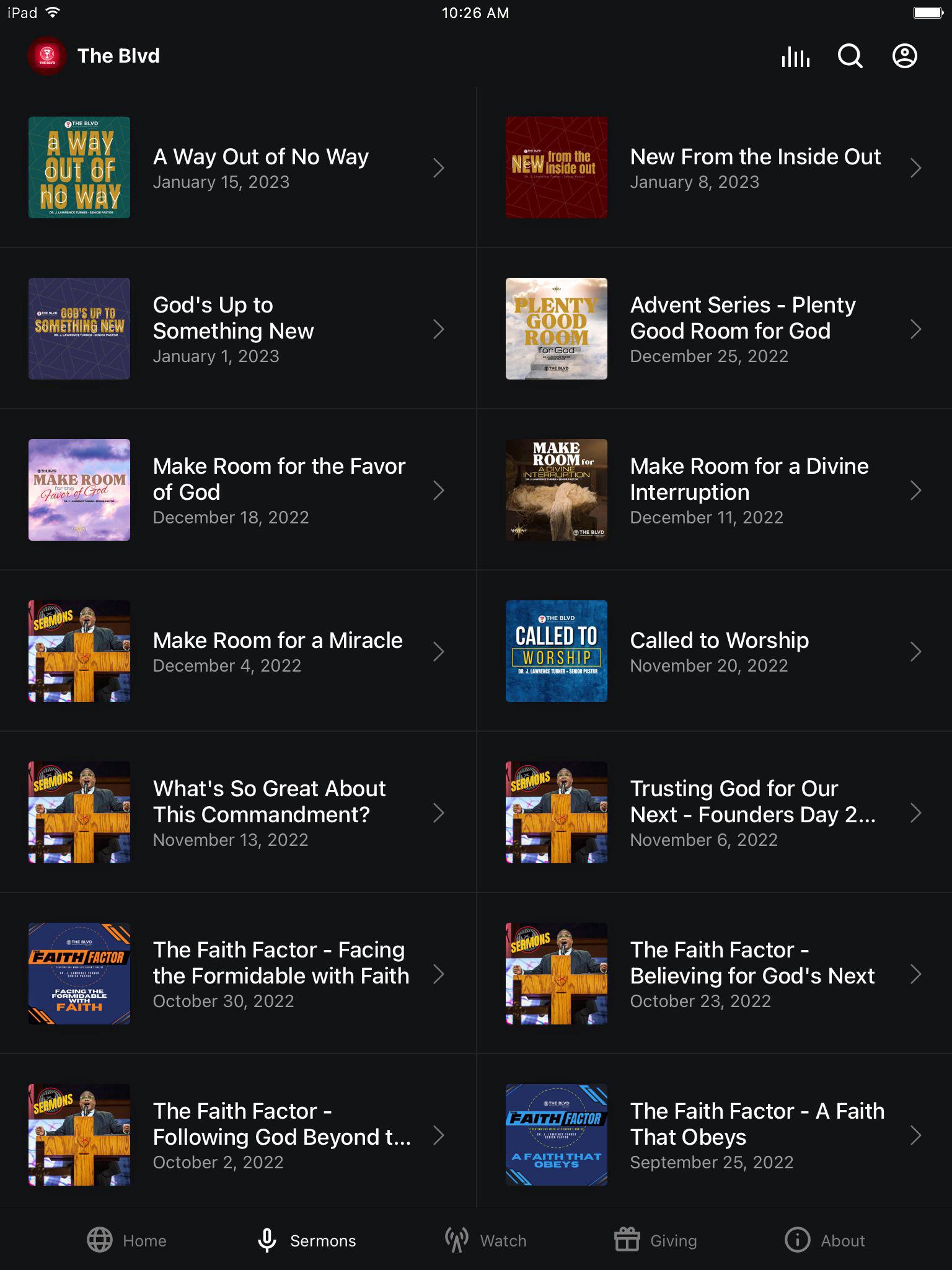Screen dimensions: 952x1270
Task: Open the audio equalizer icon in the header
Action: [x=795, y=56]
